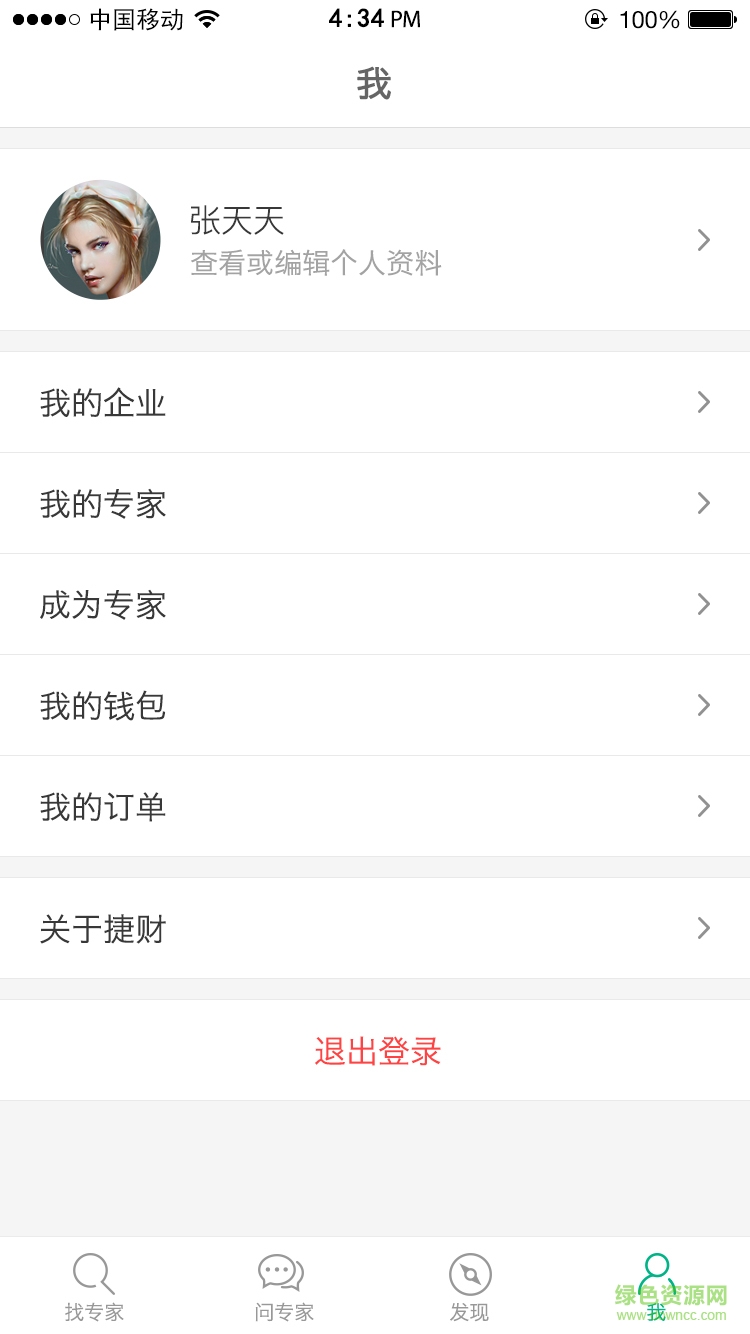The width and height of the screenshot is (750, 1334).
Task: Tap 退出登录 to log out
Action: tap(377, 1051)
